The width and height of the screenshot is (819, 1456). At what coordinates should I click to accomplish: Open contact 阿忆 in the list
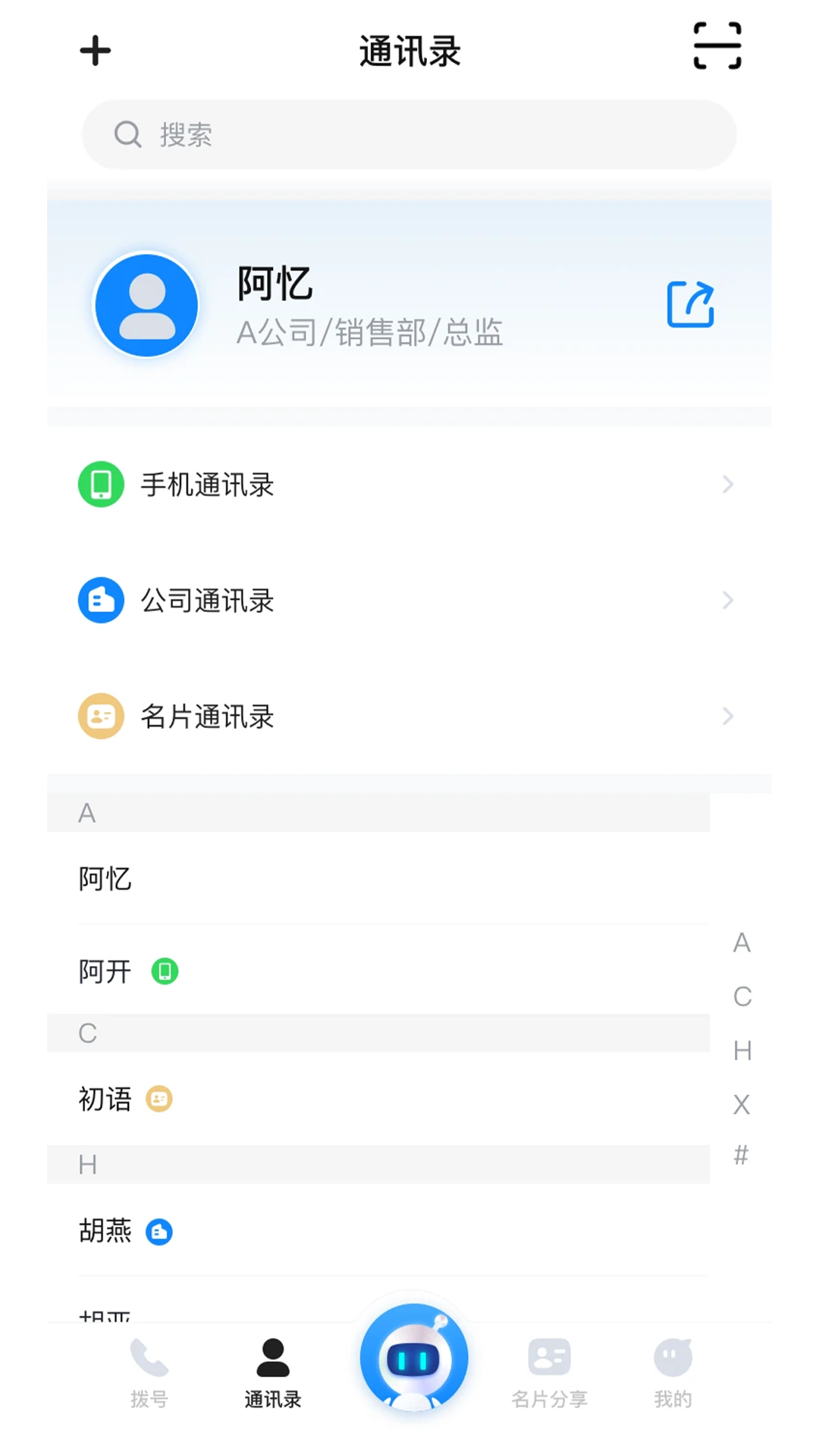pos(379,880)
